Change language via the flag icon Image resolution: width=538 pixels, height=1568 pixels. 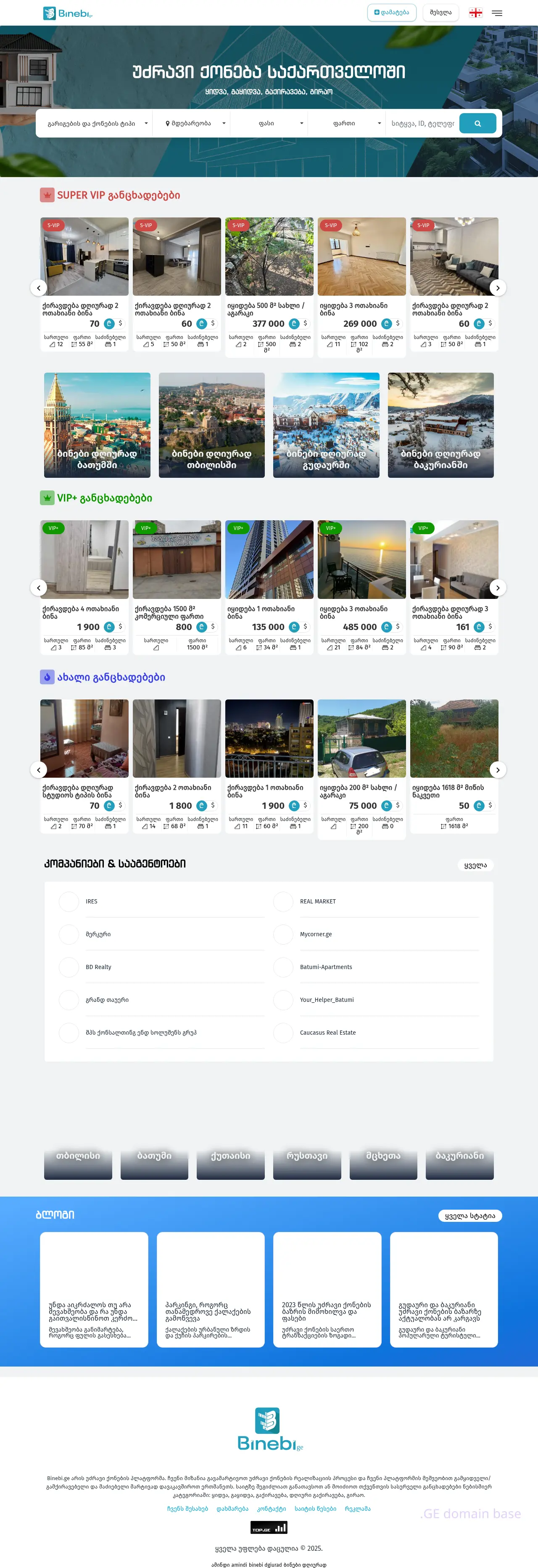click(475, 13)
